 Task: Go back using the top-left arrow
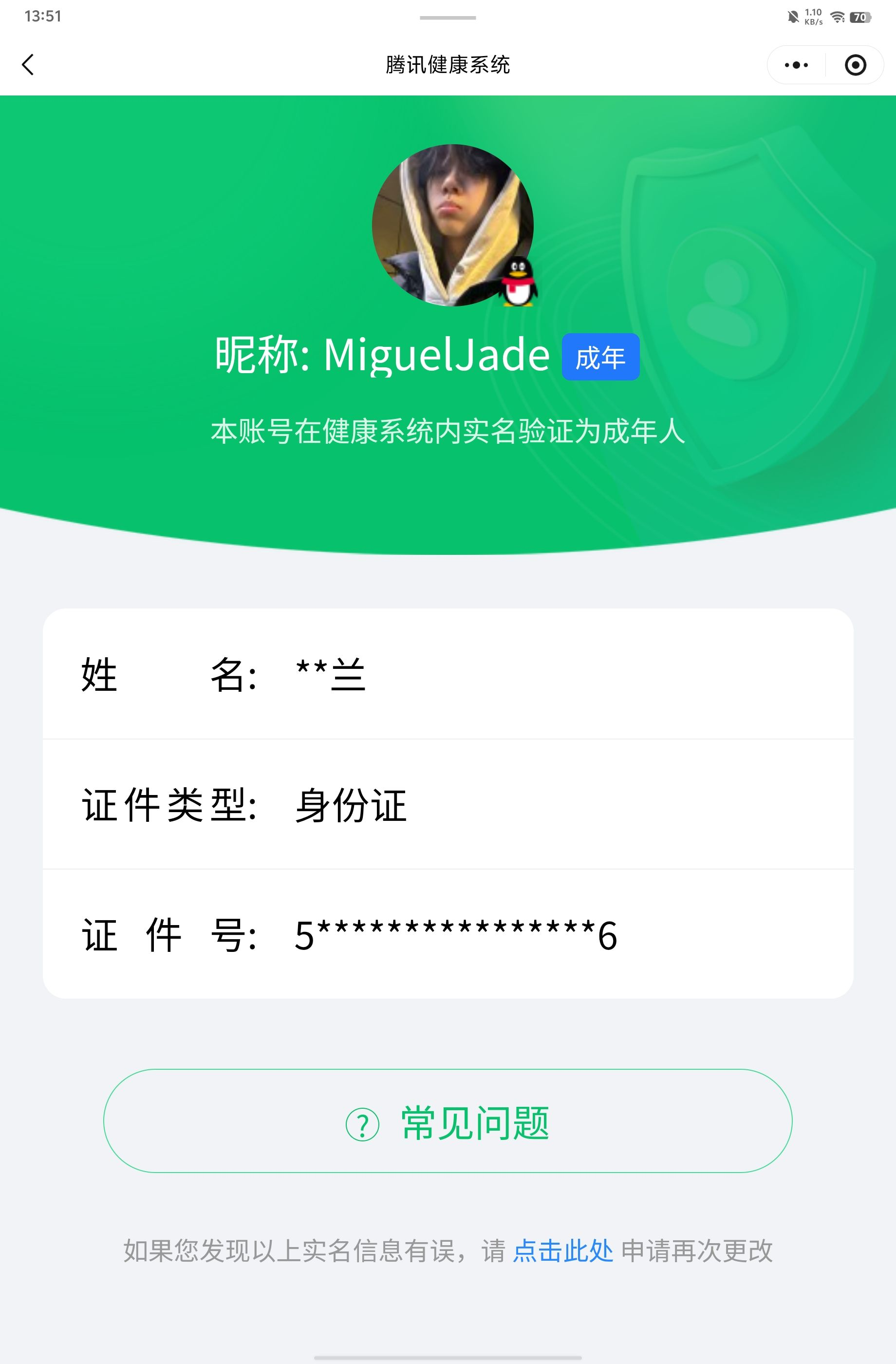tap(27, 65)
